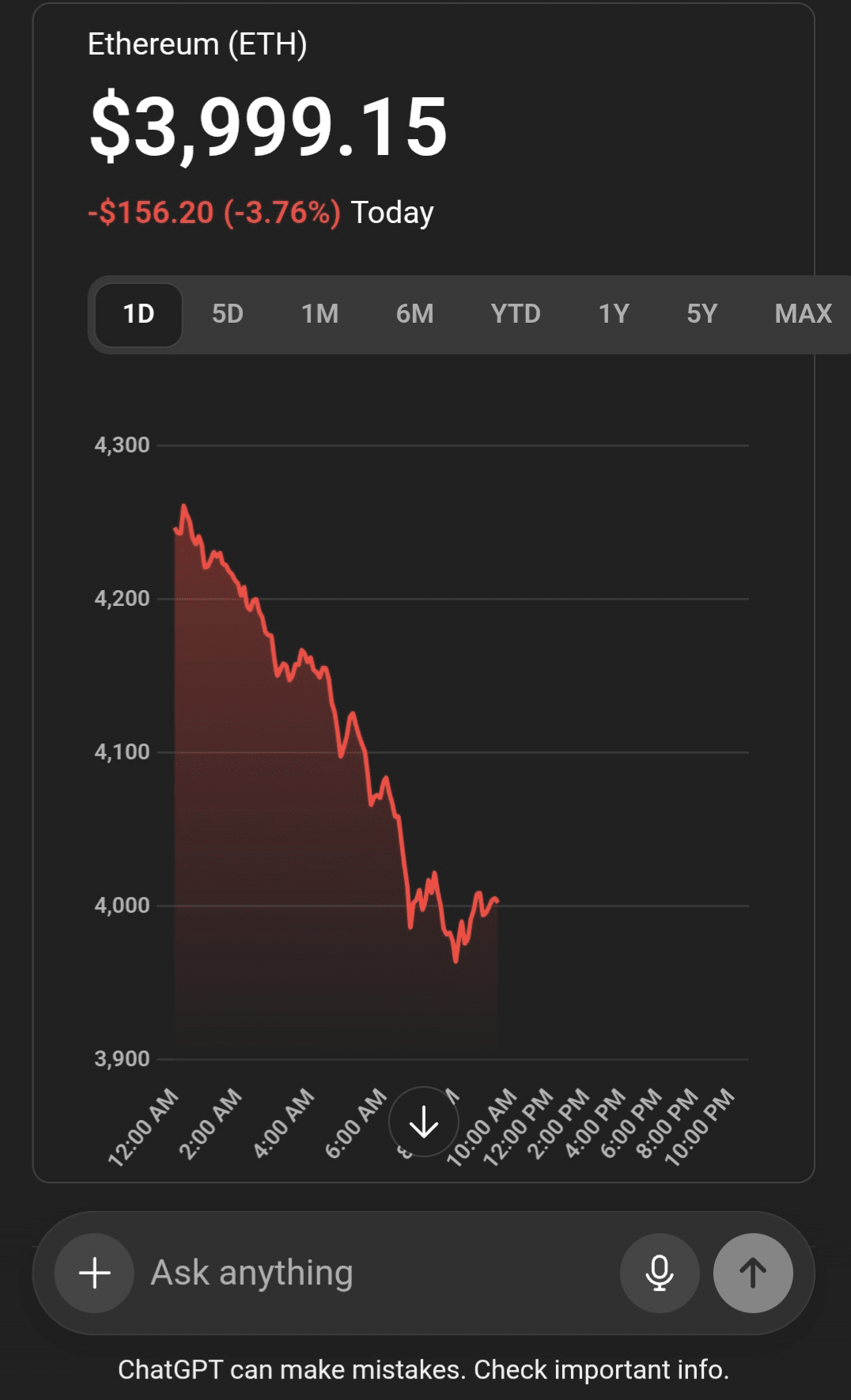851x1400 pixels.
Task: View the 1Y price history
Action: click(x=614, y=314)
